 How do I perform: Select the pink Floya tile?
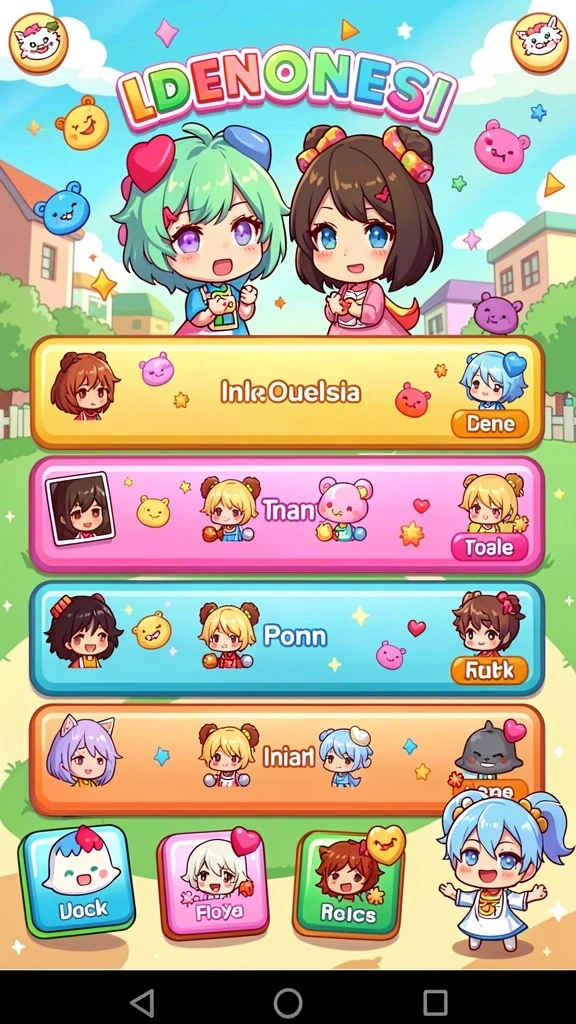tap(214, 885)
